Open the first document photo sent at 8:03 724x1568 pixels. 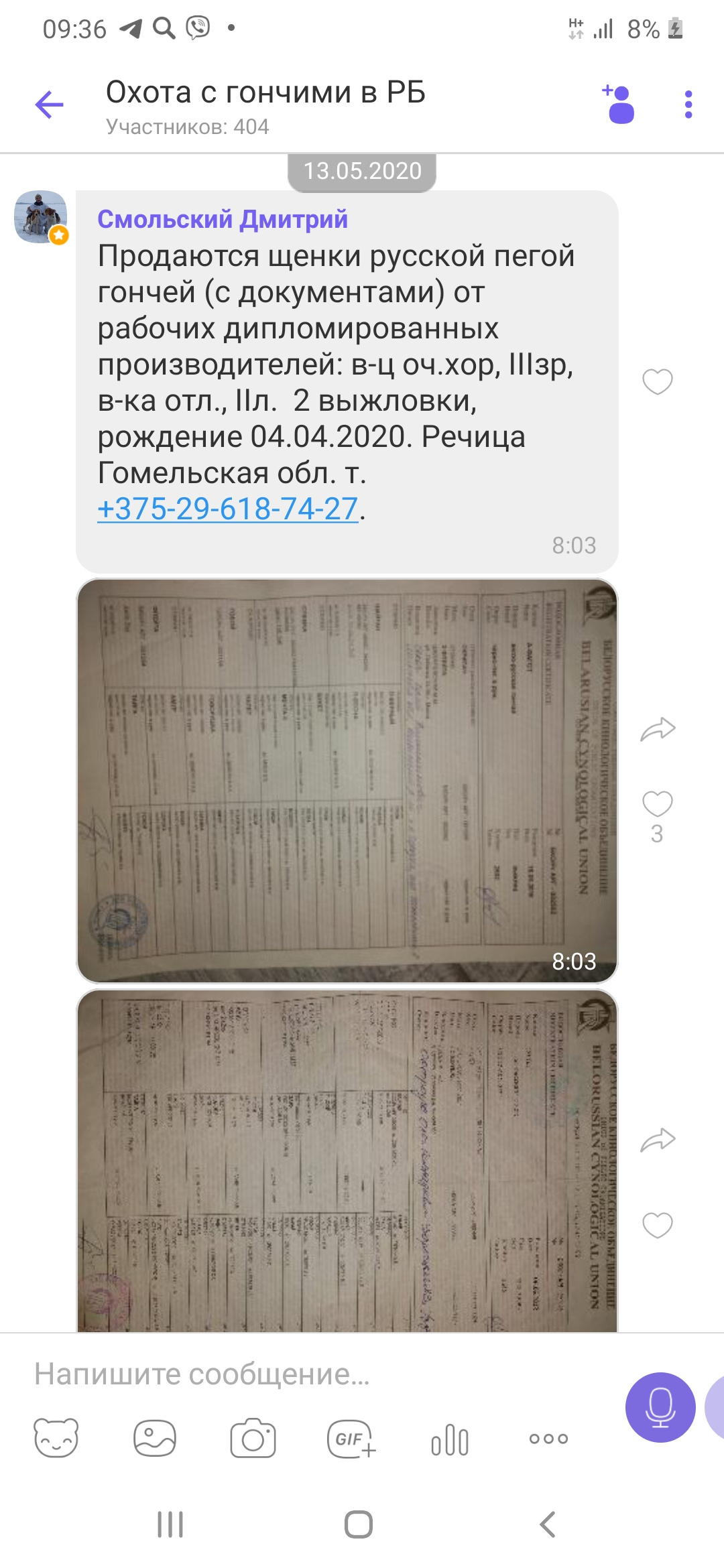(347, 781)
